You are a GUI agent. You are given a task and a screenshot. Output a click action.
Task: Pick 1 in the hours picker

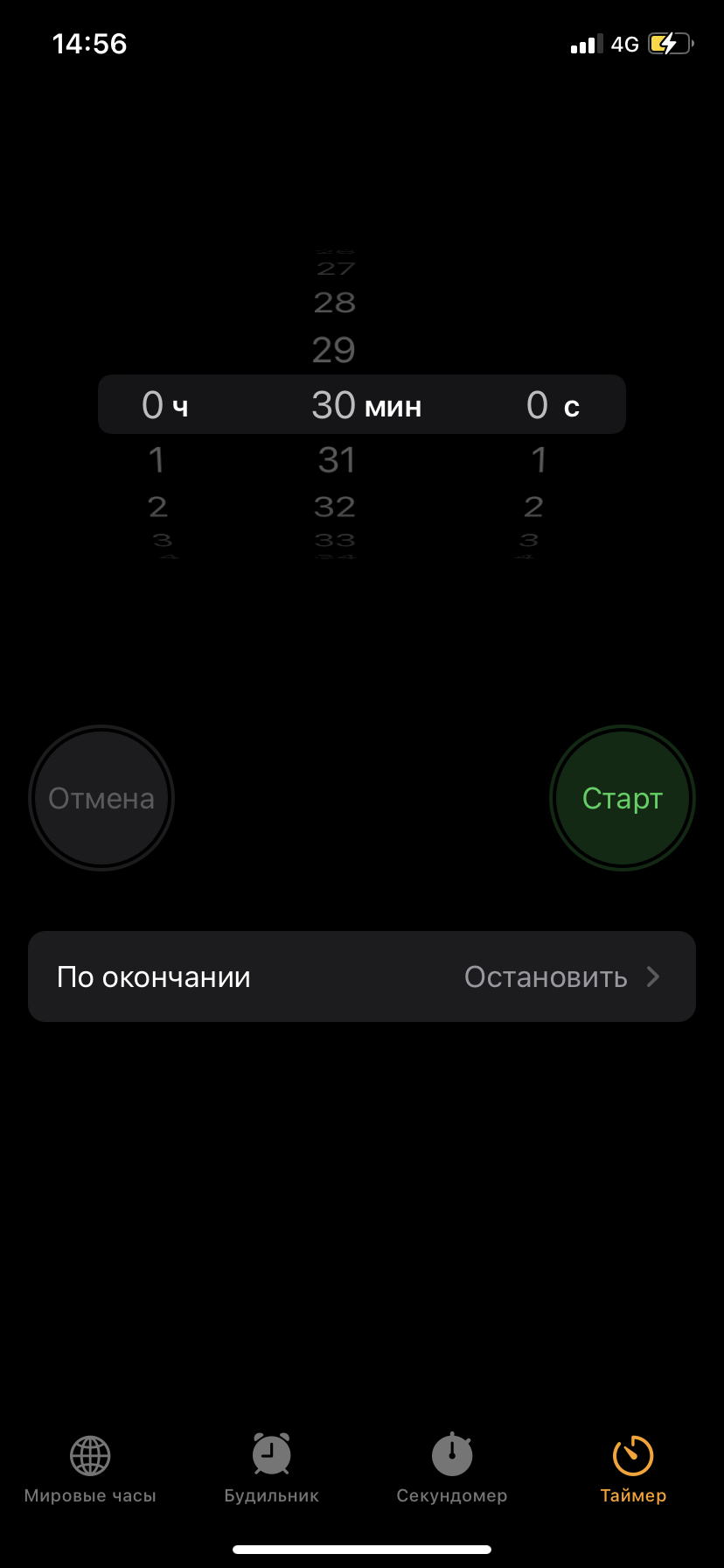(x=157, y=460)
